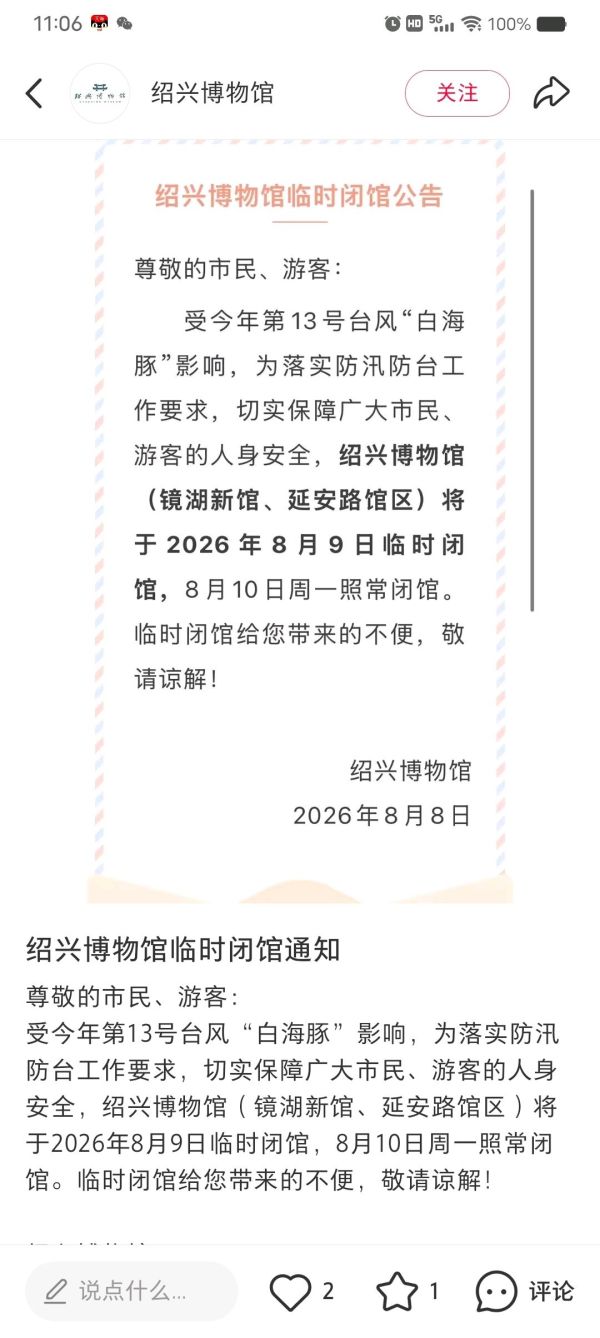
Task: Like this post with the heart icon
Action: pos(291,1292)
